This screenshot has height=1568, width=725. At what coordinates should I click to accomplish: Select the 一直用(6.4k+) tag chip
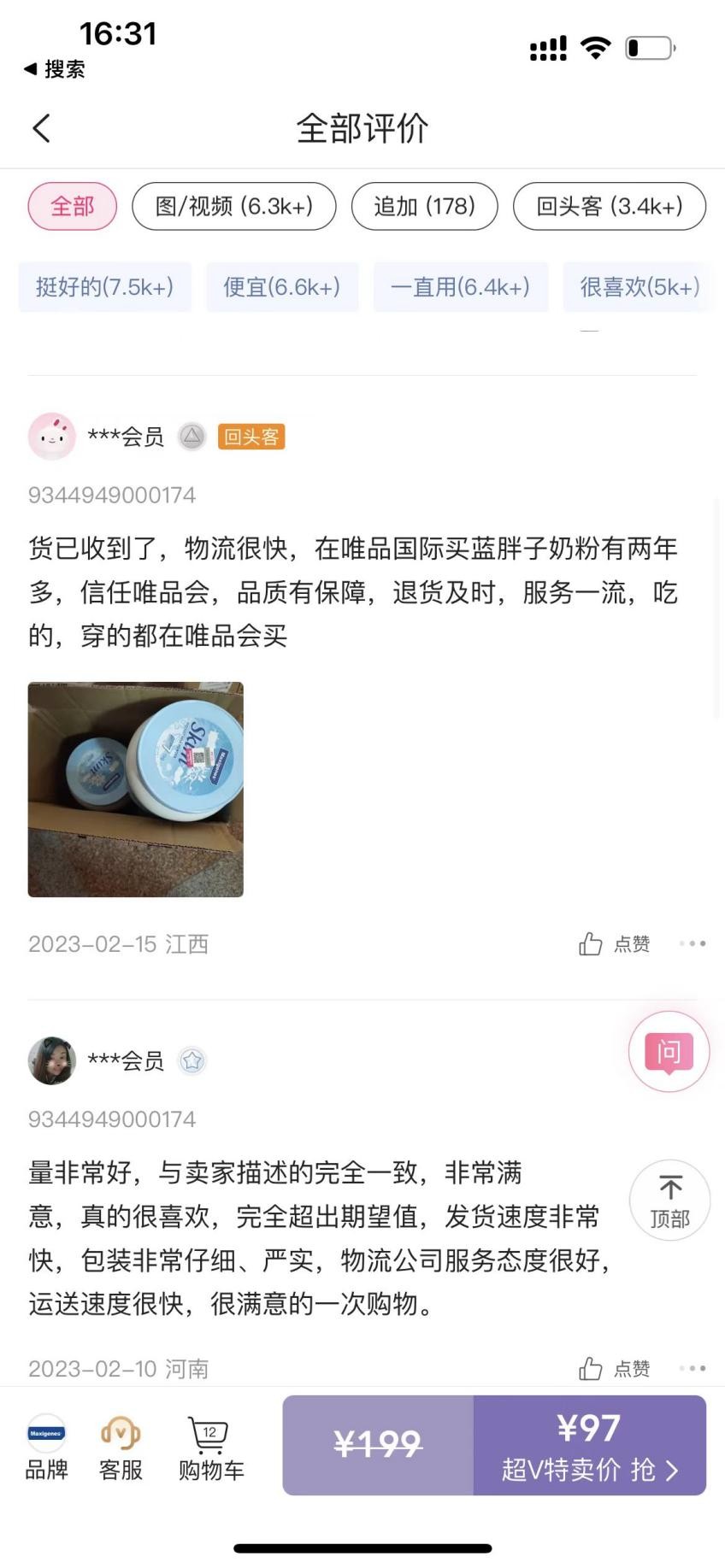(460, 287)
